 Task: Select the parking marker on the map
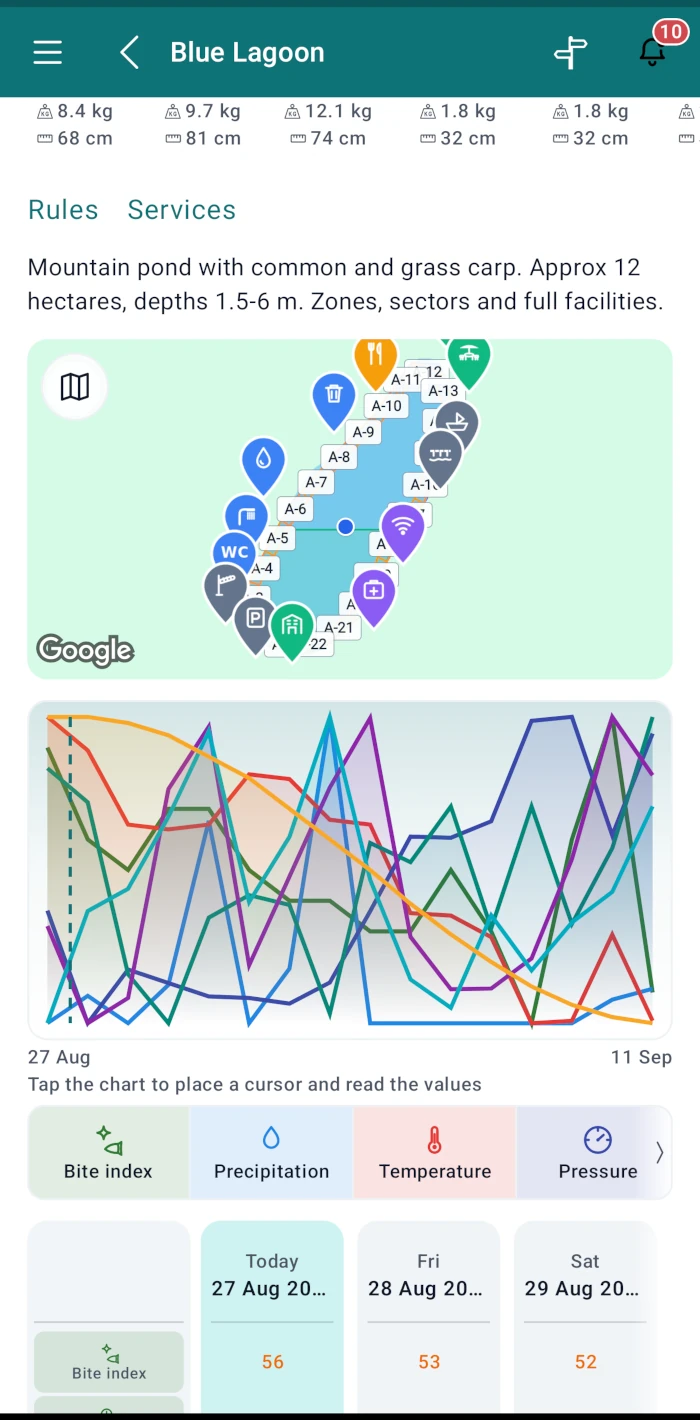click(x=255, y=620)
